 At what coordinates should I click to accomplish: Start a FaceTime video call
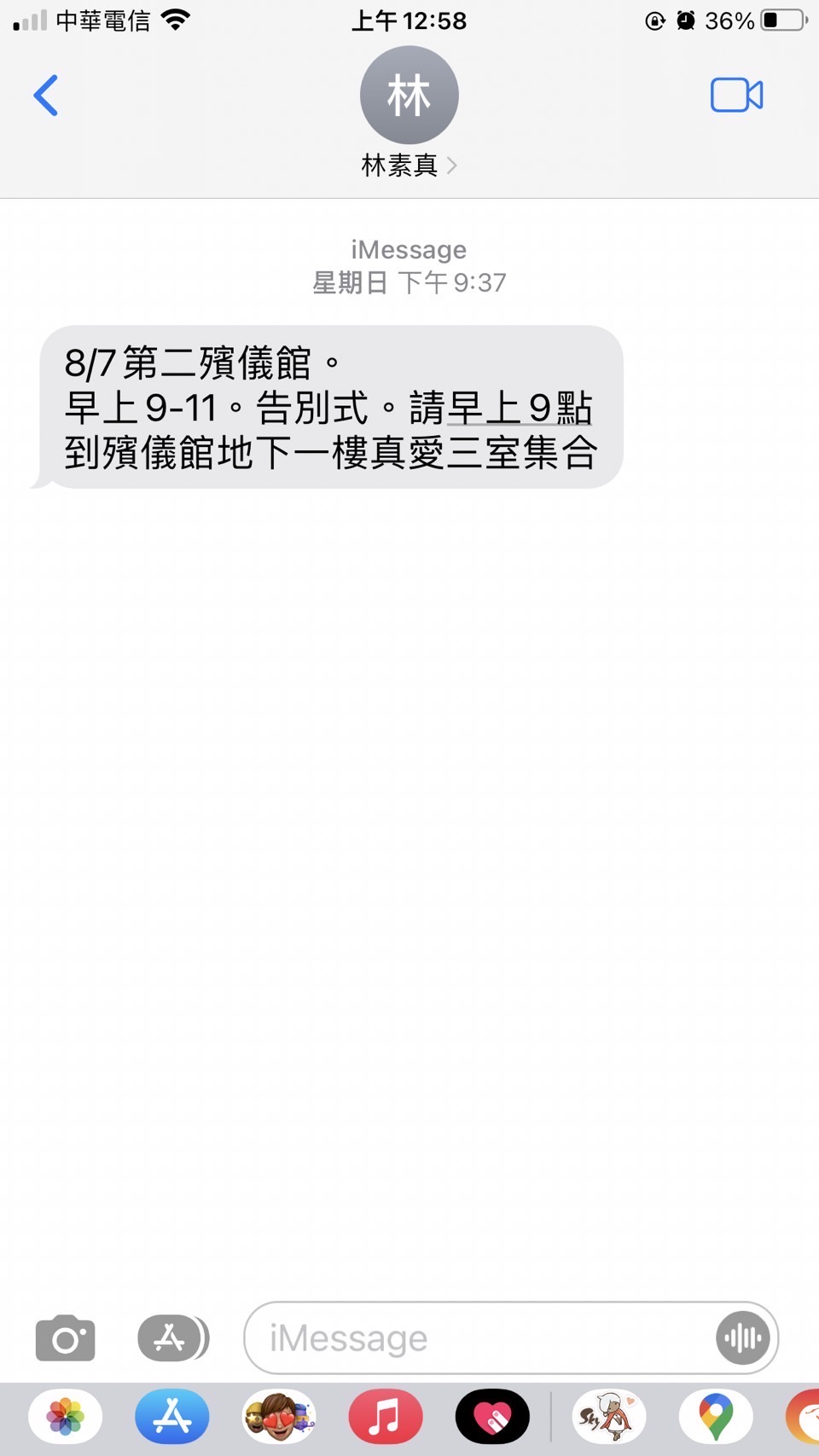click(x=736, y=95)
